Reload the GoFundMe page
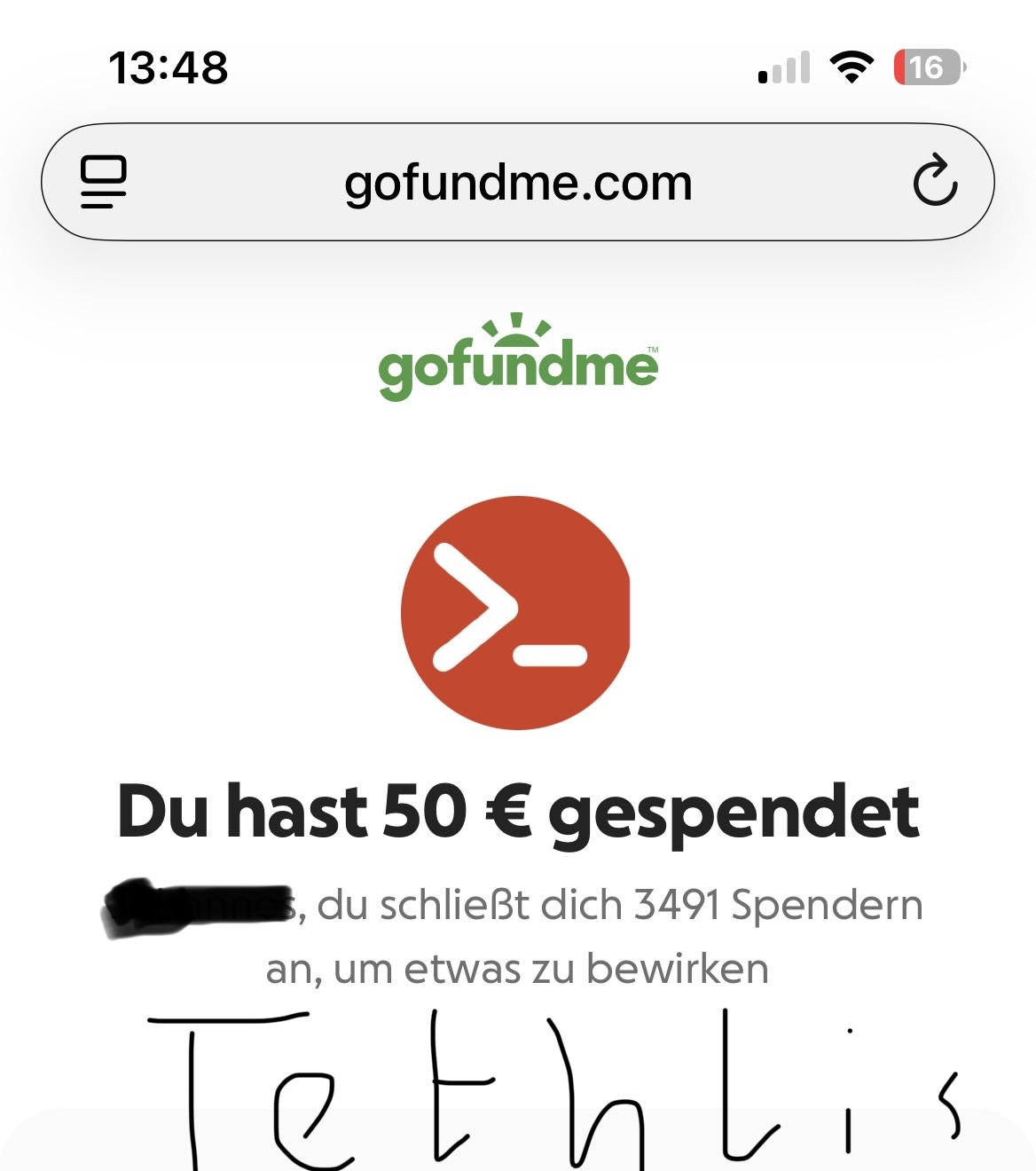Viewport: 1036px width, 1171px height. point(935,181)
